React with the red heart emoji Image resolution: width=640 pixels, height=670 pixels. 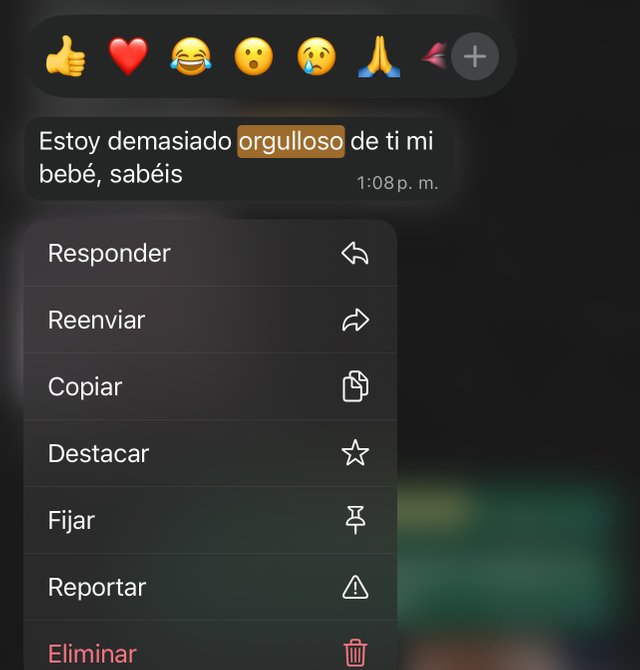(x=128, y=57)
